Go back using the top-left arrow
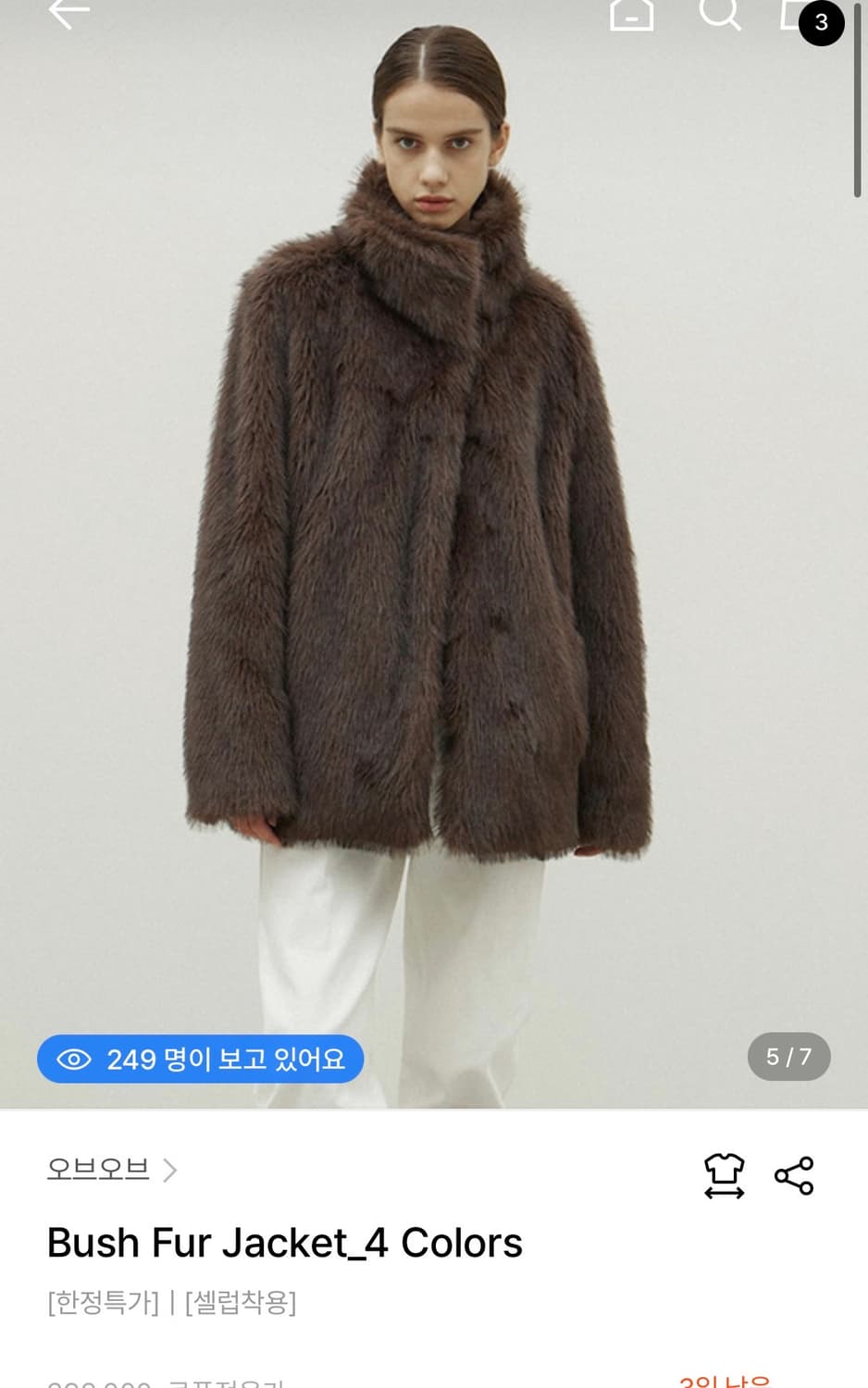Image resolution: width=868 pixels, height=1388 pixels. coord(70,14)
